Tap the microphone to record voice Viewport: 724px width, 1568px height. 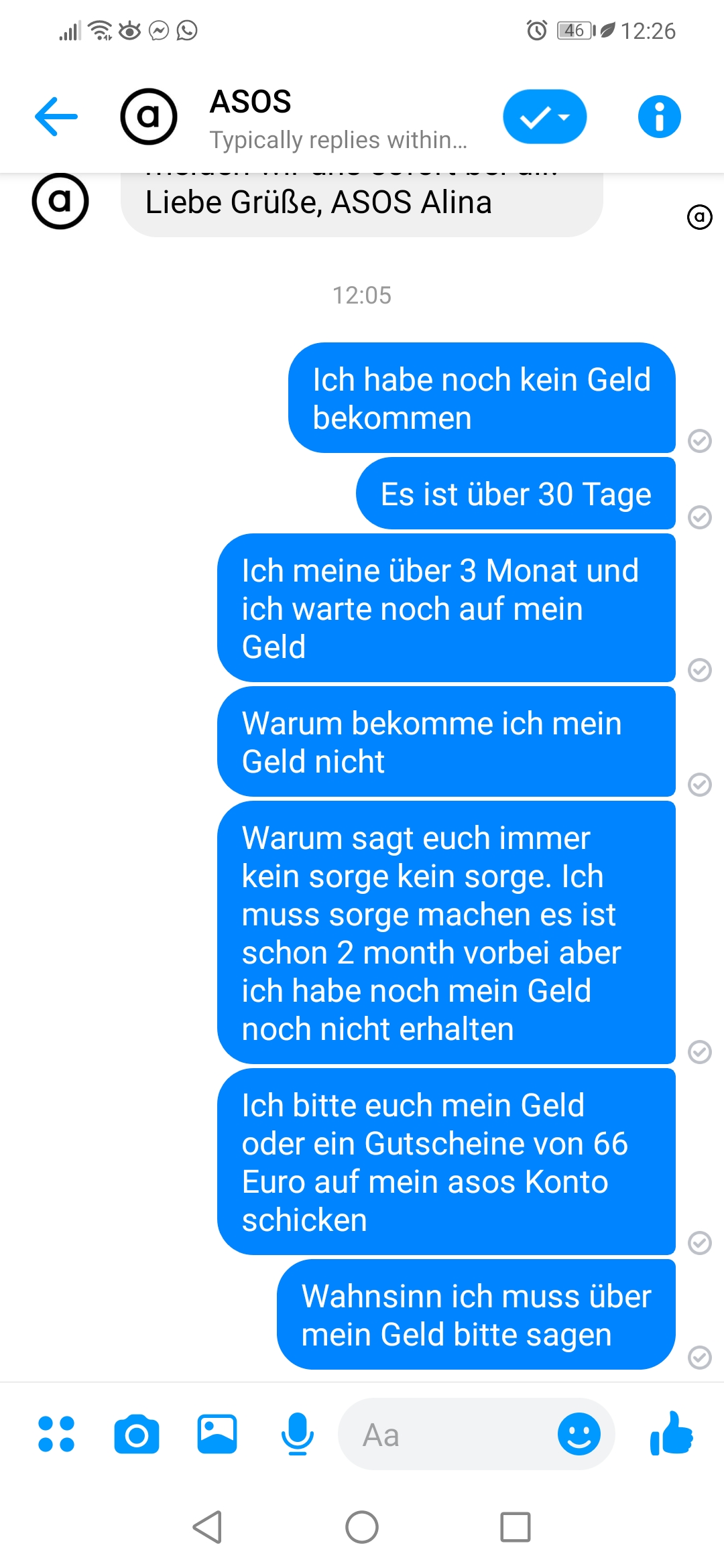pos(298,1434)
